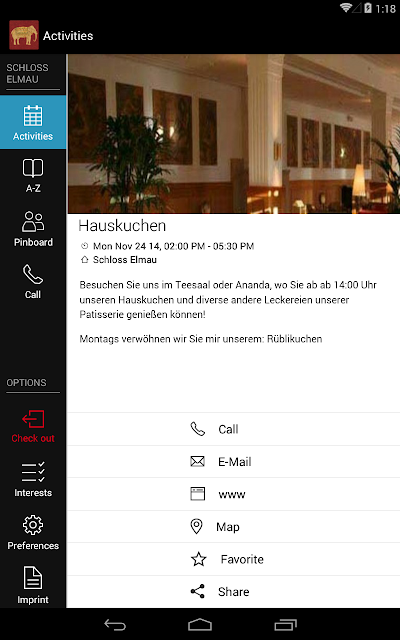Screen dimensions: 400x640
Task: Open the A-Z directory
Action: click(x=33, y=176)
